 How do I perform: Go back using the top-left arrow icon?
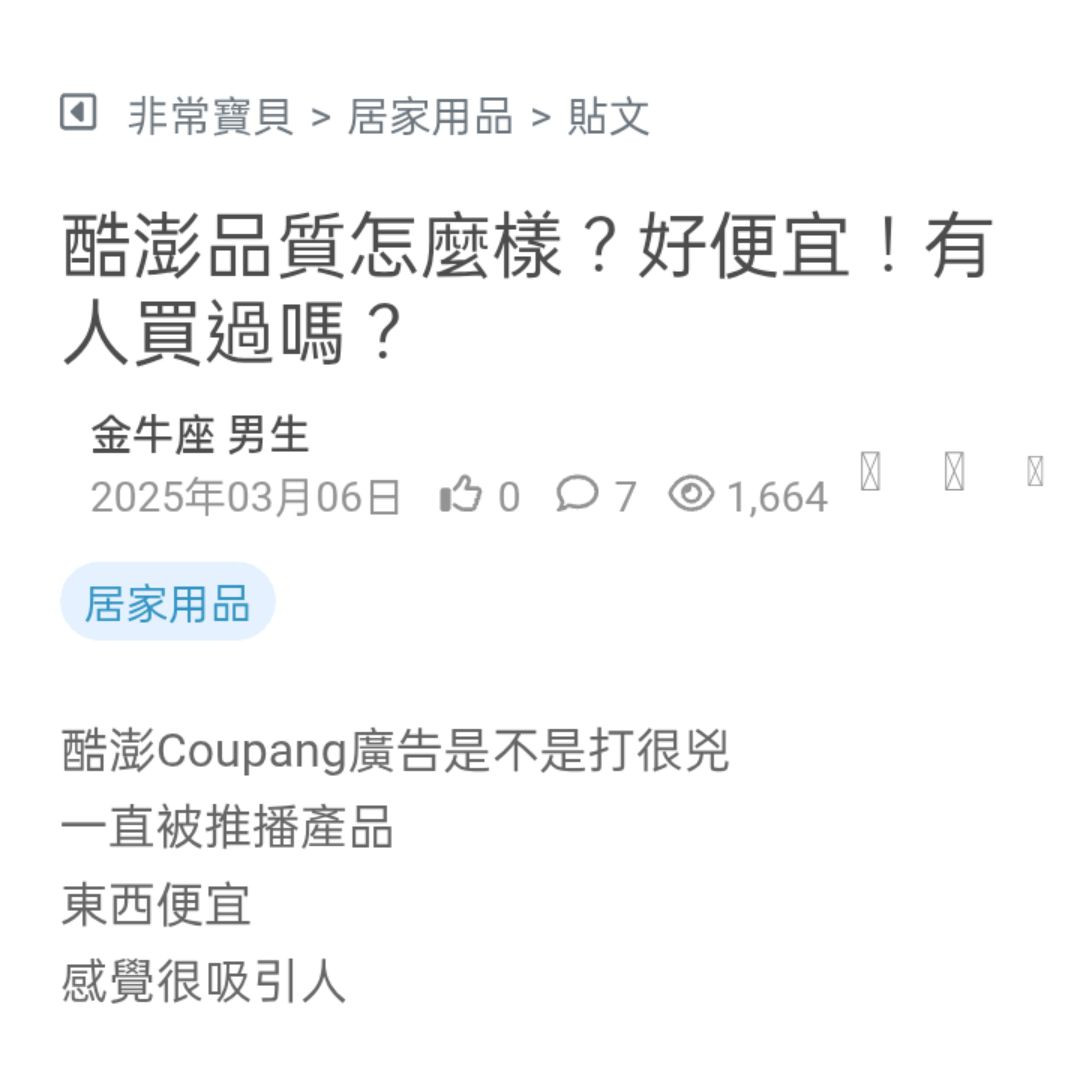tap(78, 112)
